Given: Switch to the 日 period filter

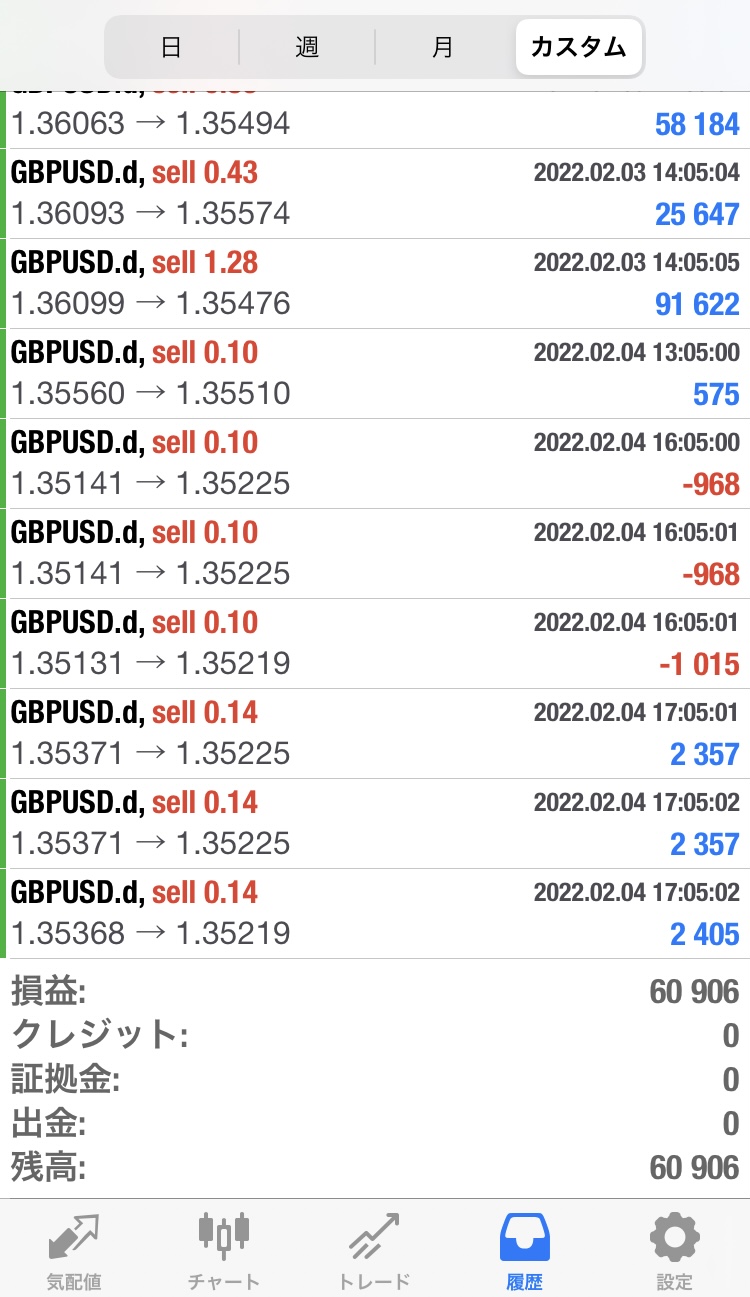Looking at the screenshot, I should 171,46.
